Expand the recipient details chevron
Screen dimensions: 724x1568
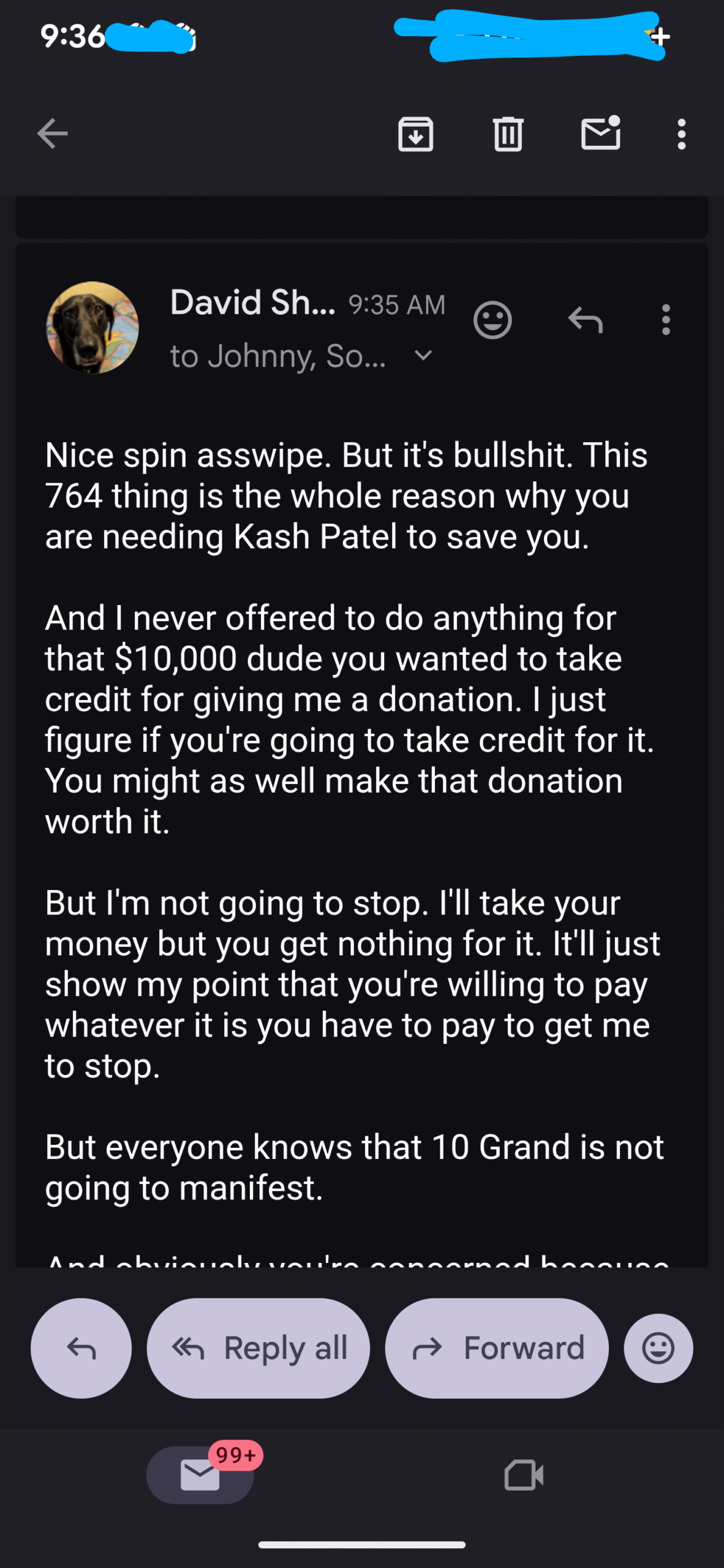[x=423, y=355]
